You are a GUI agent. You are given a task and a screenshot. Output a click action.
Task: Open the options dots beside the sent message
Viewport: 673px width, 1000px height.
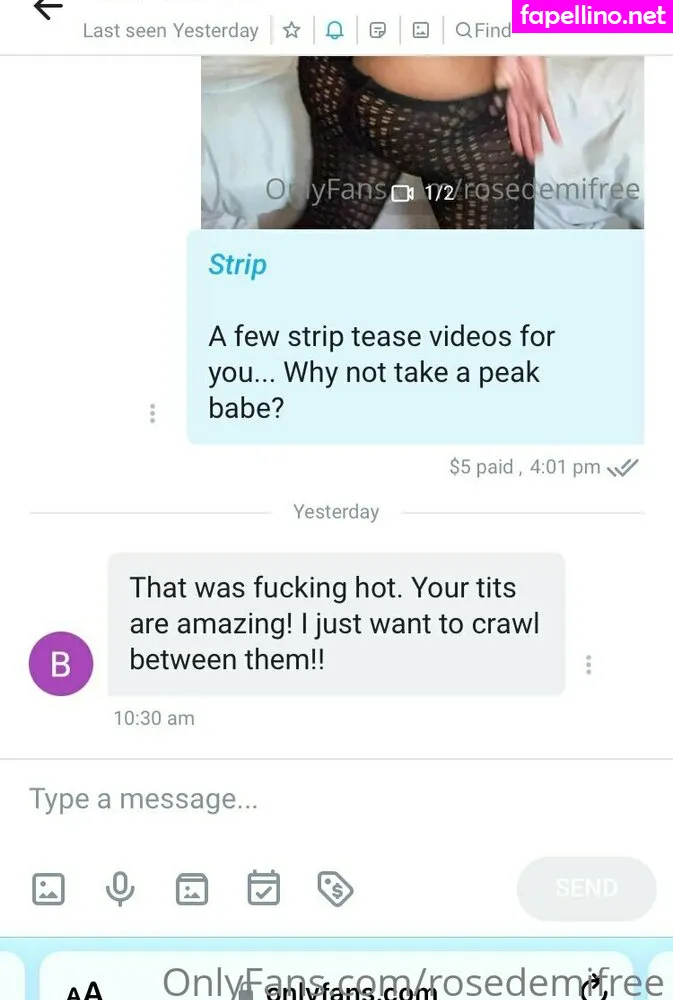point(152,413)
